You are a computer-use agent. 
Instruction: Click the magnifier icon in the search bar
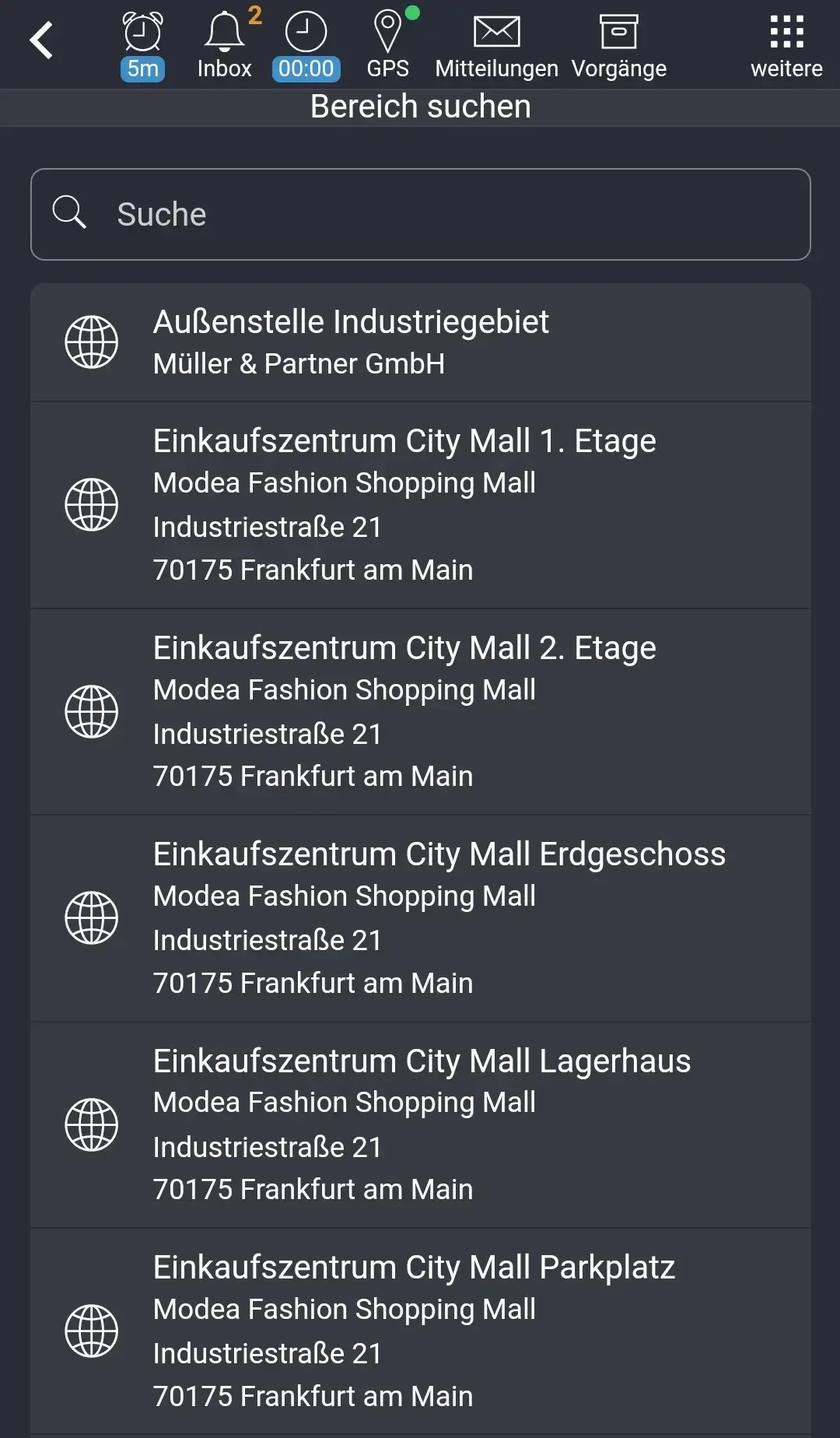coord(70,212)
